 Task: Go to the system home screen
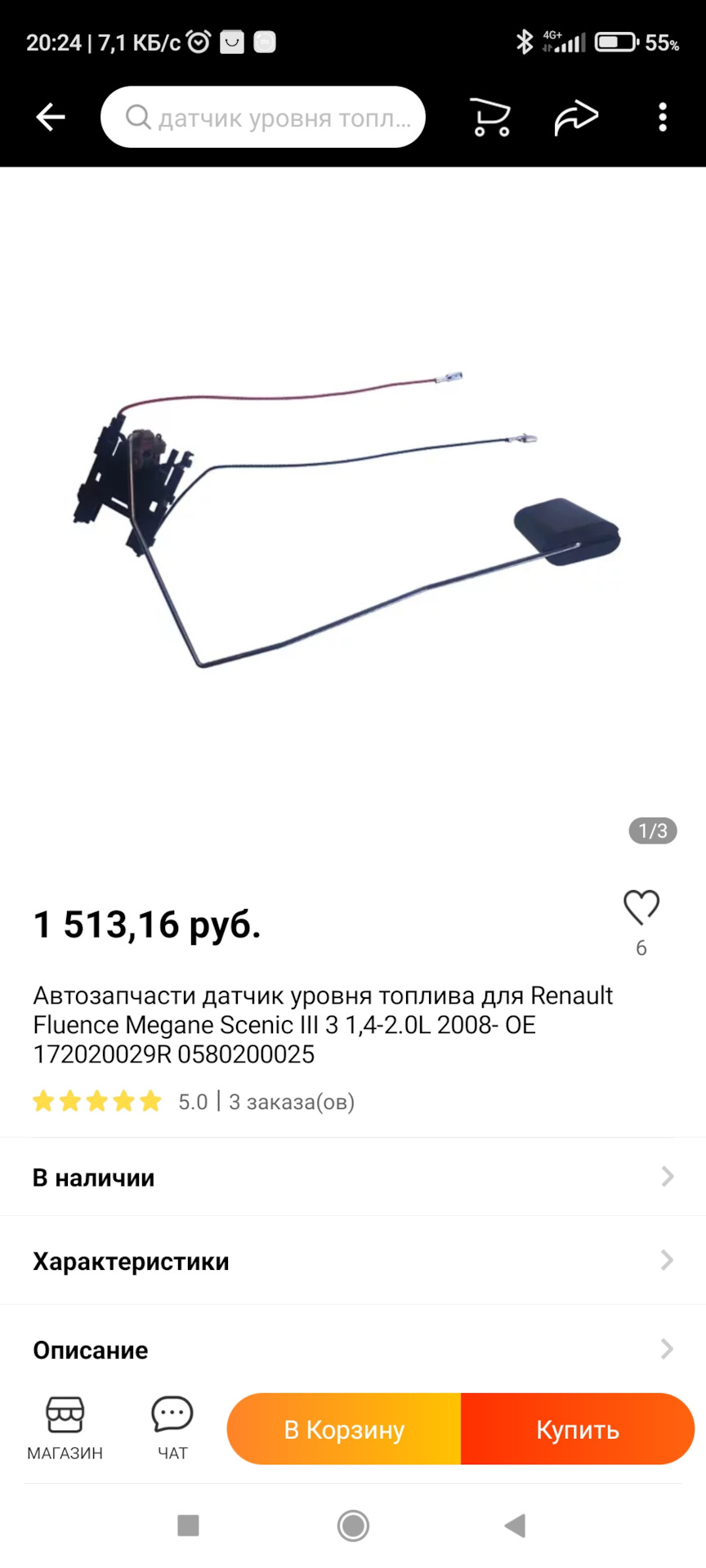click(353, 1526)
